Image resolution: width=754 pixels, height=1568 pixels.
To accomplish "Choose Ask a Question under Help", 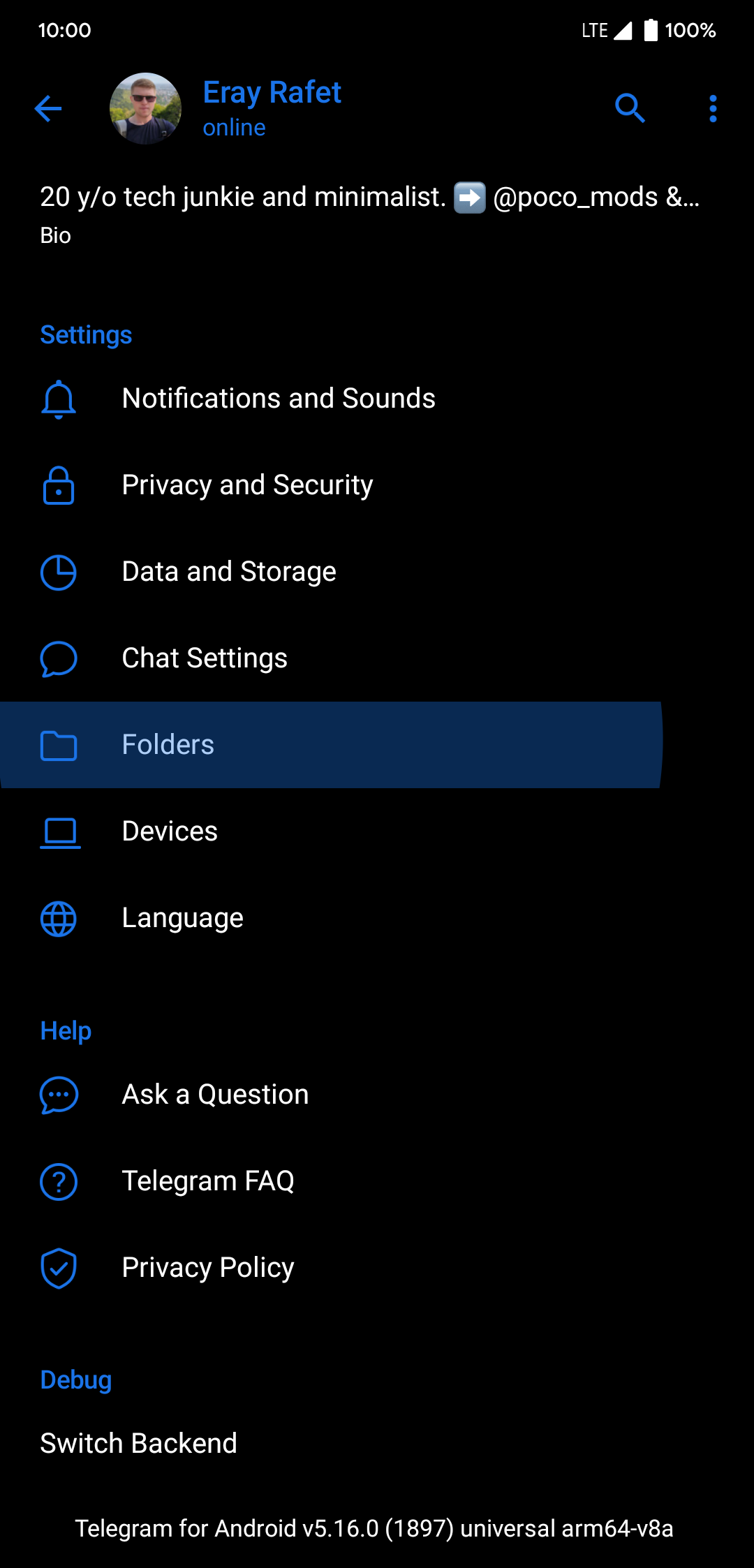I will click(215, 1095).
